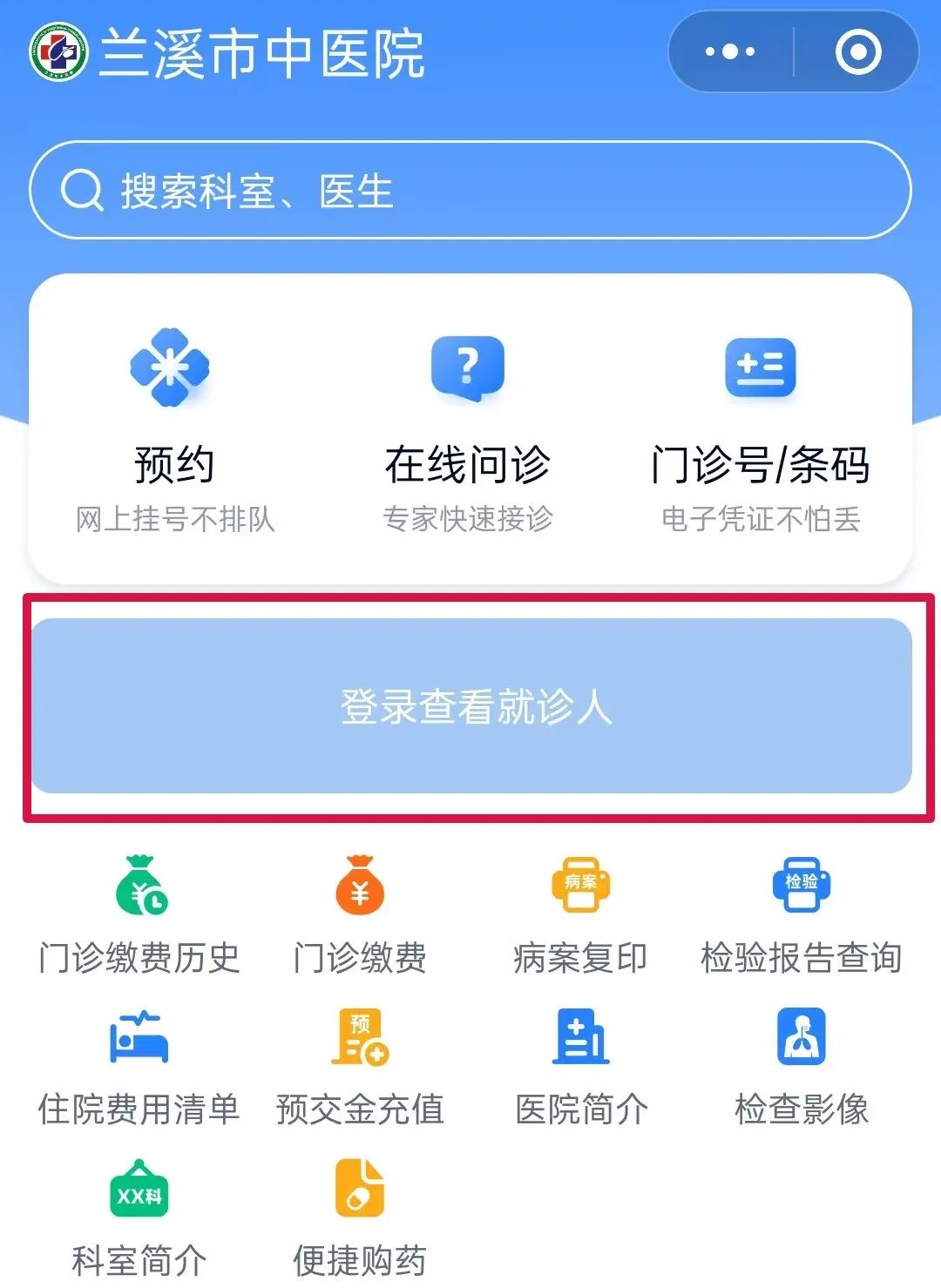Image resolution: width=941 pixels, height=1288 pixels.
Task: Go to 门诊缴费 payment
Action: [360, 914]
